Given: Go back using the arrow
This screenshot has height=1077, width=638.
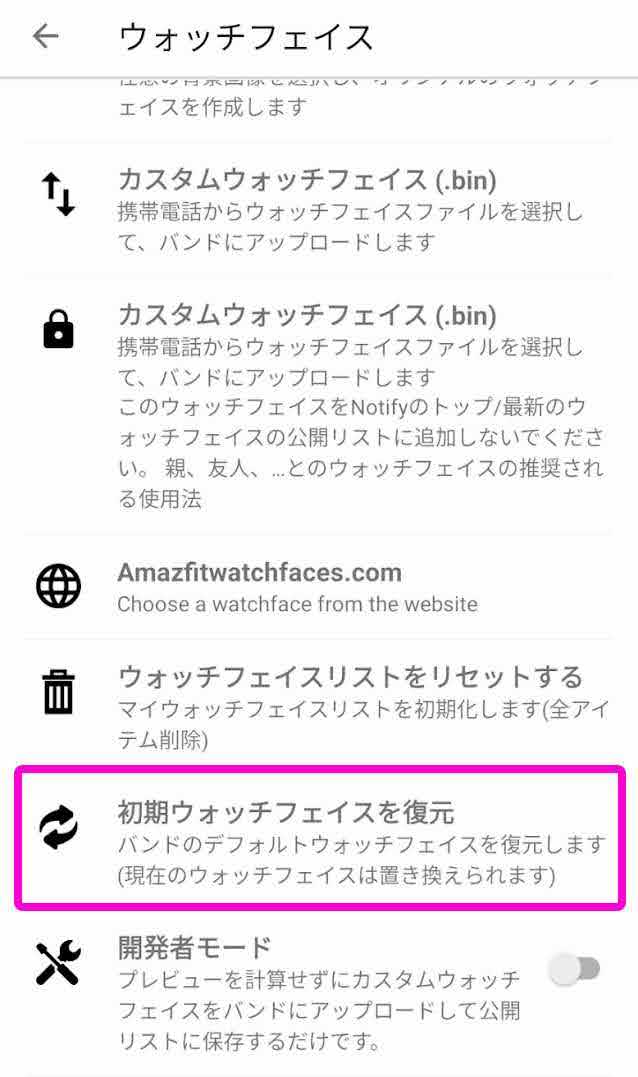Looking at the screenshot, I should pyautogui.click(x=46, y=37).
